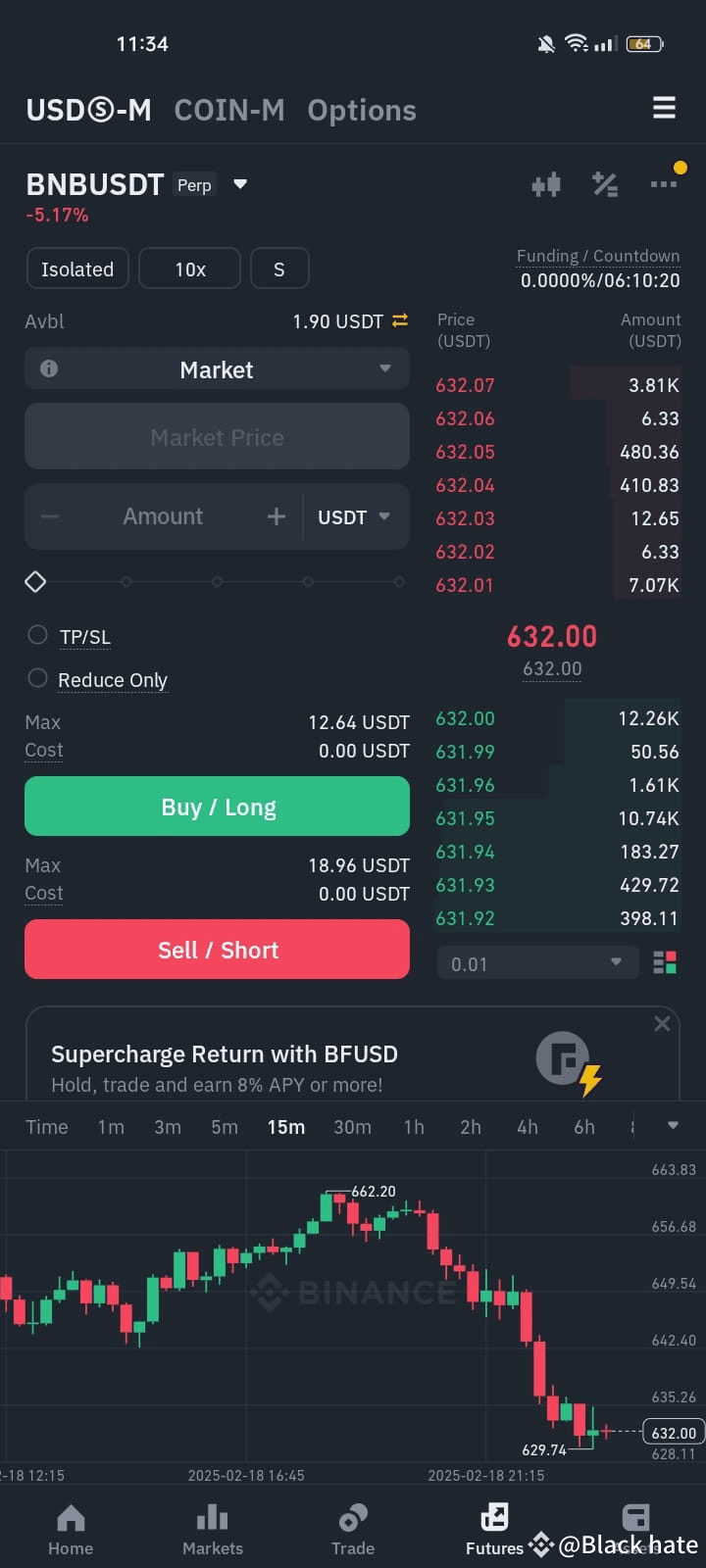This screenshot has width=706, height=1568.
Task: Enable Reduce Only mode
Action: (37, 677)
